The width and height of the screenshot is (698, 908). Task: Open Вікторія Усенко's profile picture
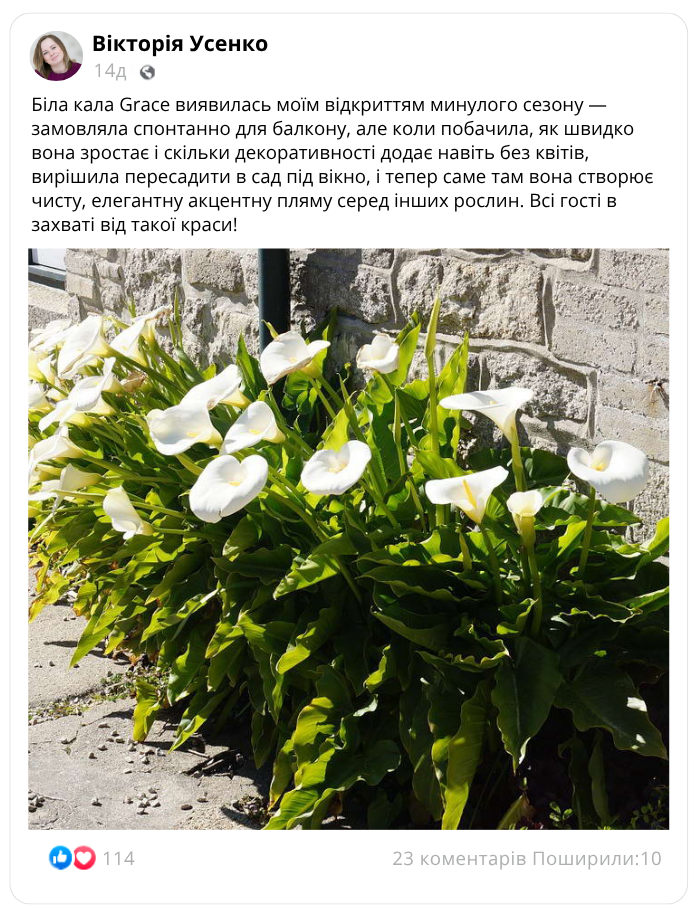56,56
